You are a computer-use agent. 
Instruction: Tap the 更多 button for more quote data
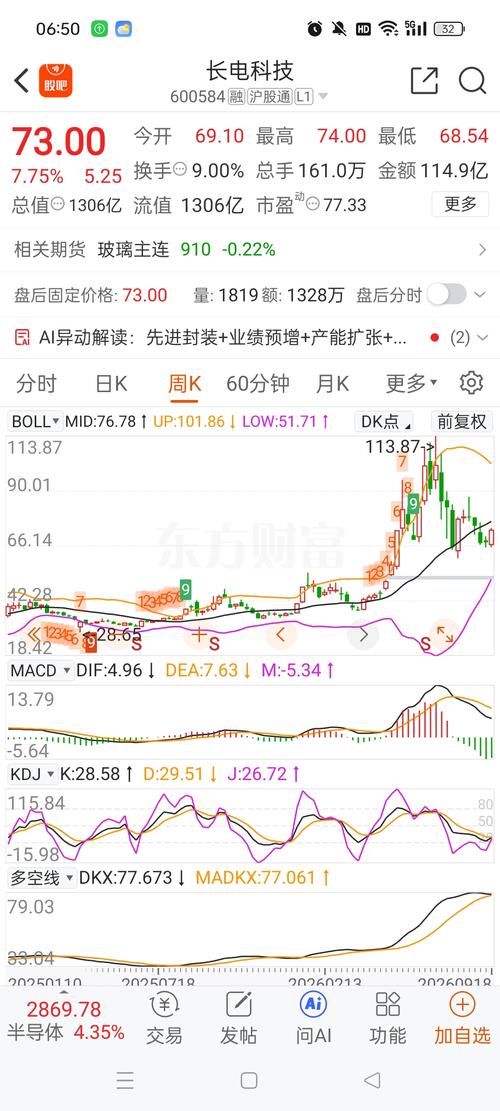[x=460, y=205]
